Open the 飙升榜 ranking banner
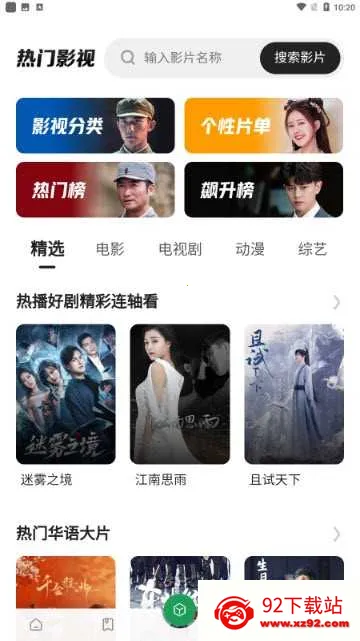The image size is (360, 641). point(264,190)
